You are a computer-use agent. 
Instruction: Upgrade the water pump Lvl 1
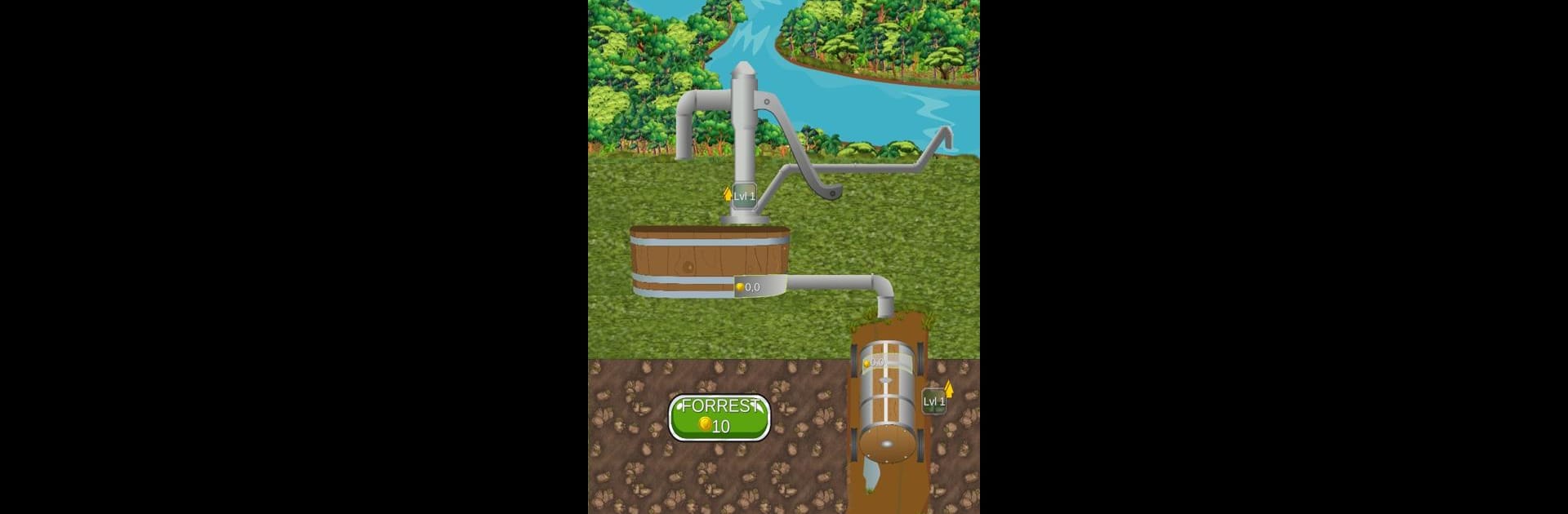(x=742, y=196)
